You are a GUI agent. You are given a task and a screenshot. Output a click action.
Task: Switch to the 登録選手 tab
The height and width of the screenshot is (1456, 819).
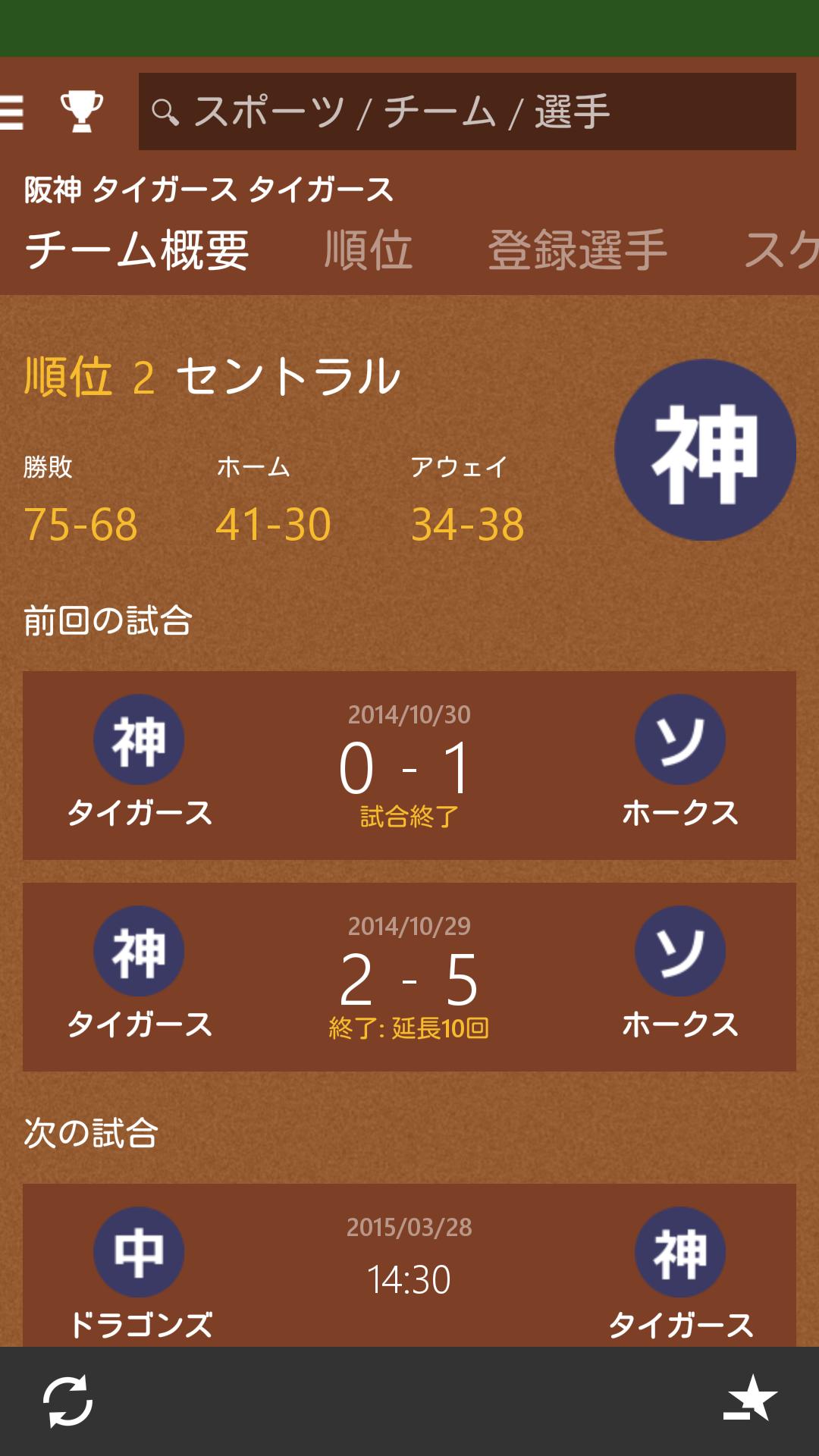[x=577, y=249]
